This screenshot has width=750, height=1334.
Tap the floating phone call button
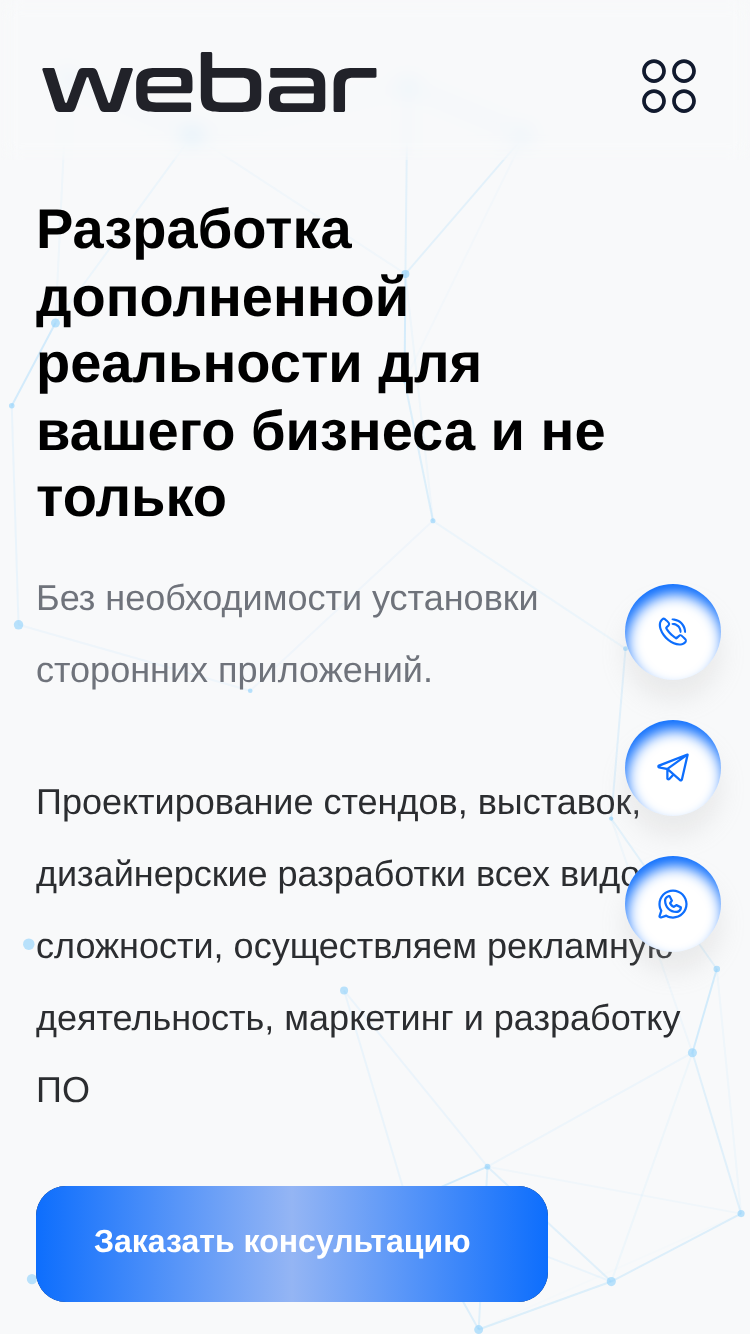(x=673, y=632)
